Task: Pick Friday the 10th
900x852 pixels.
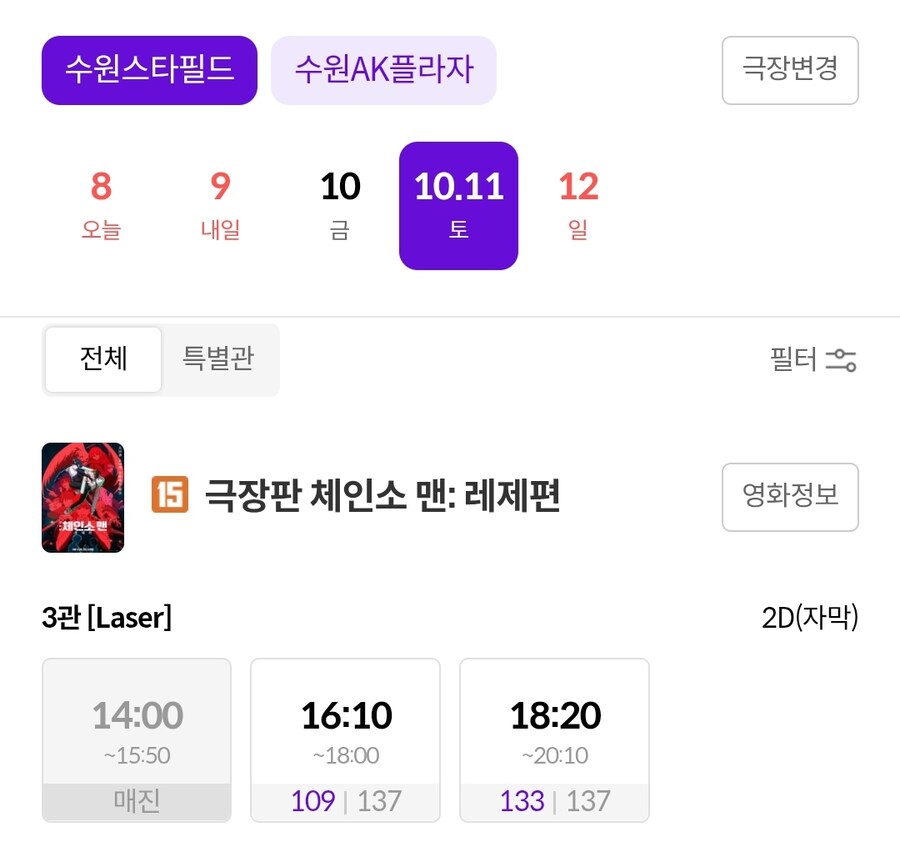Action: 340,205
